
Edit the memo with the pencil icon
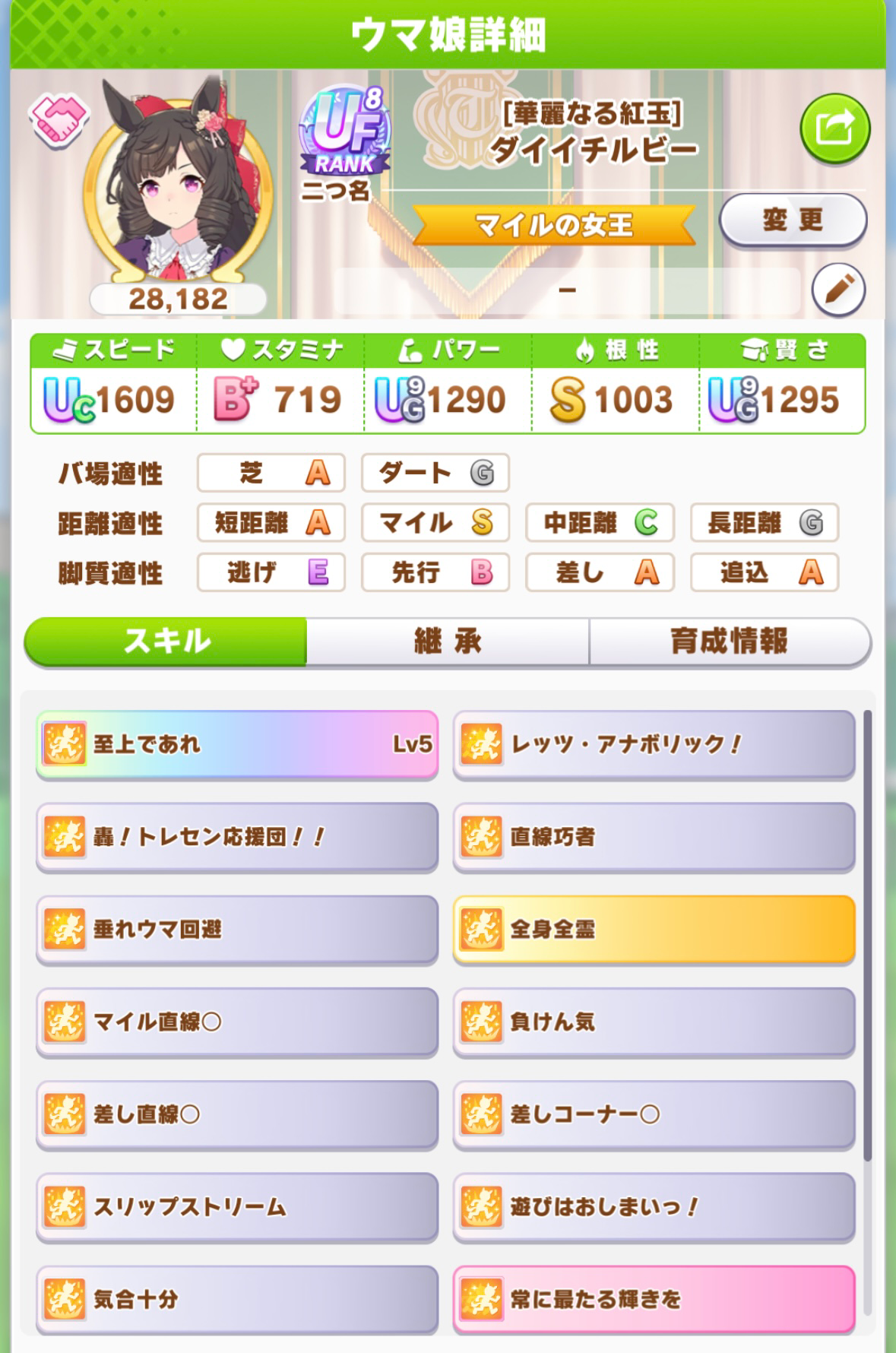point(838,290)
